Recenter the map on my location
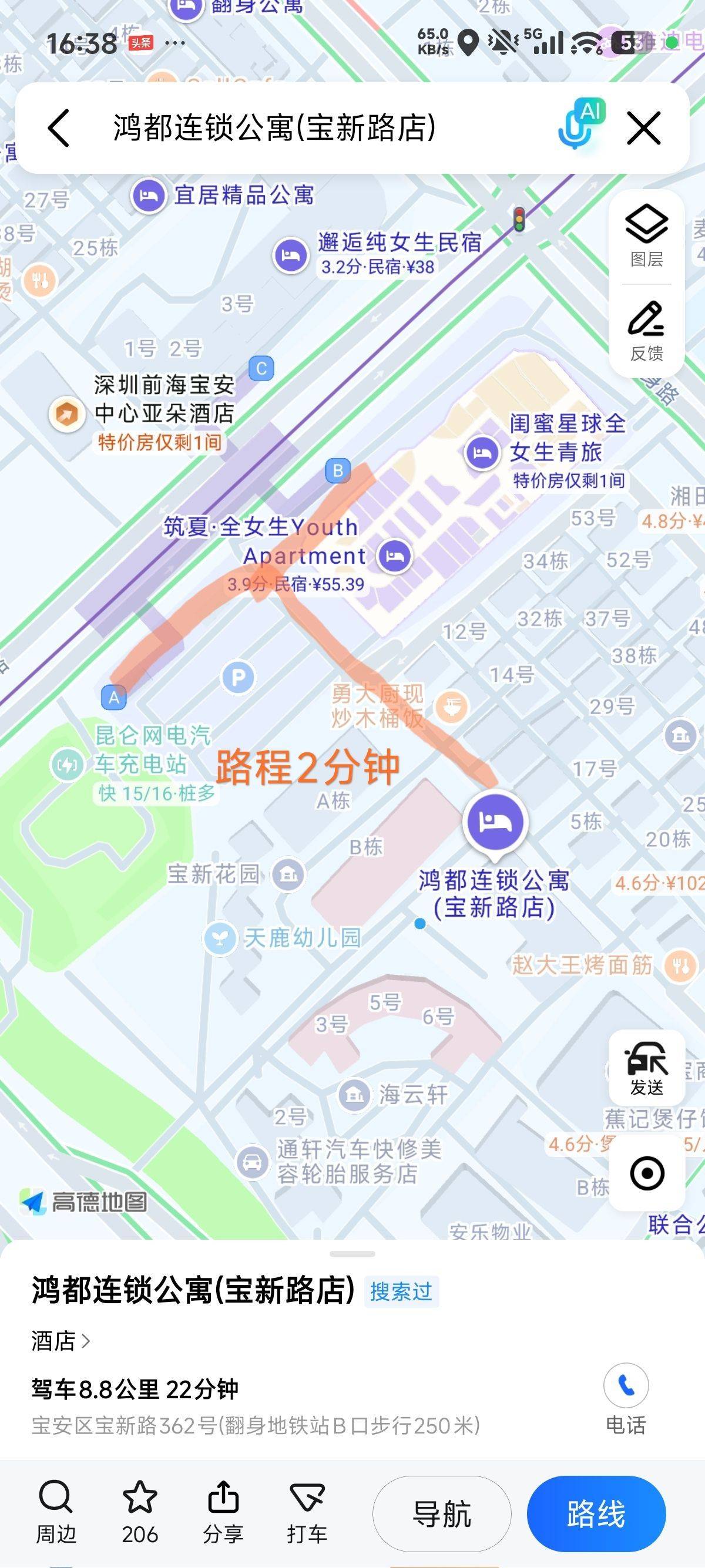The height and width of the screenshot is (1568, 705). 646,1172
